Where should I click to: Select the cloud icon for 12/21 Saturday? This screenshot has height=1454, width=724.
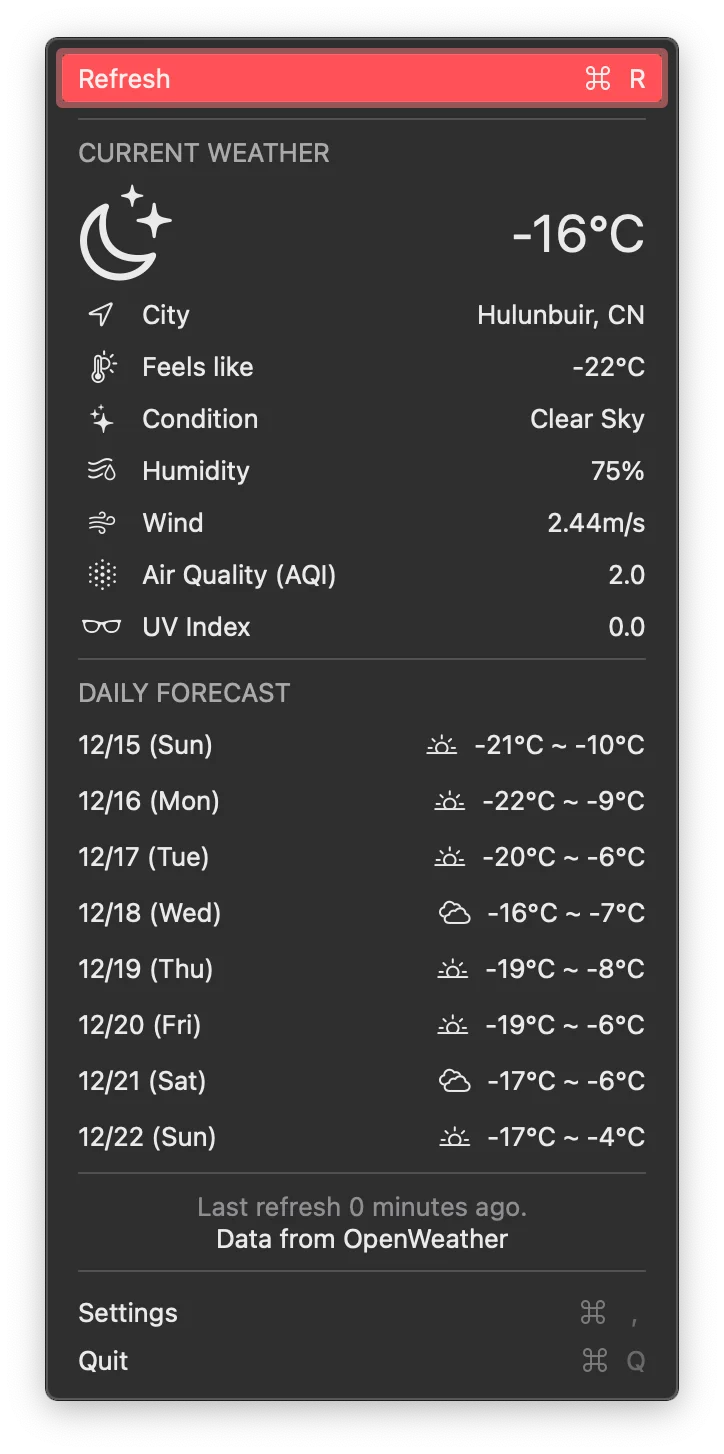coord(455,1080)
